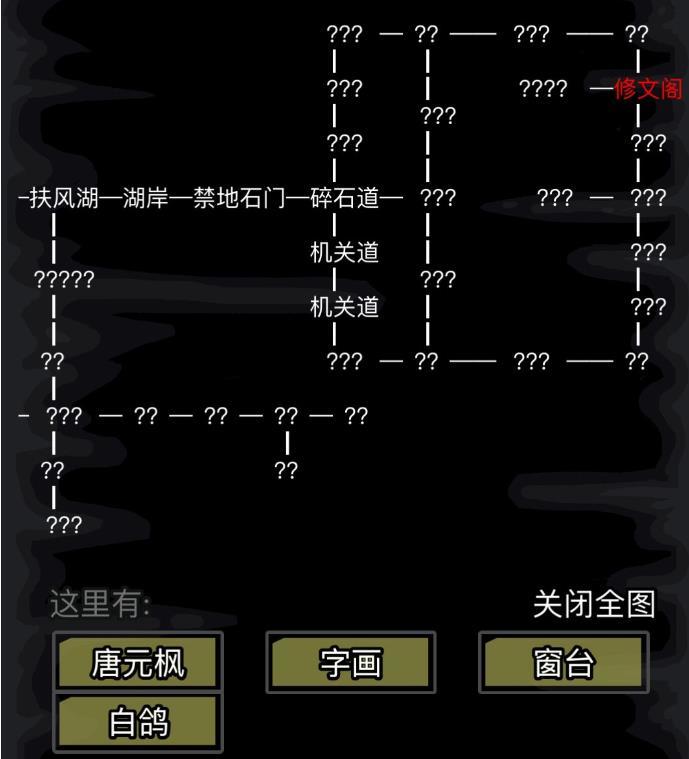689x759 pixels.
Task: Inspect the 字画 item
Action: click(351, 662)
